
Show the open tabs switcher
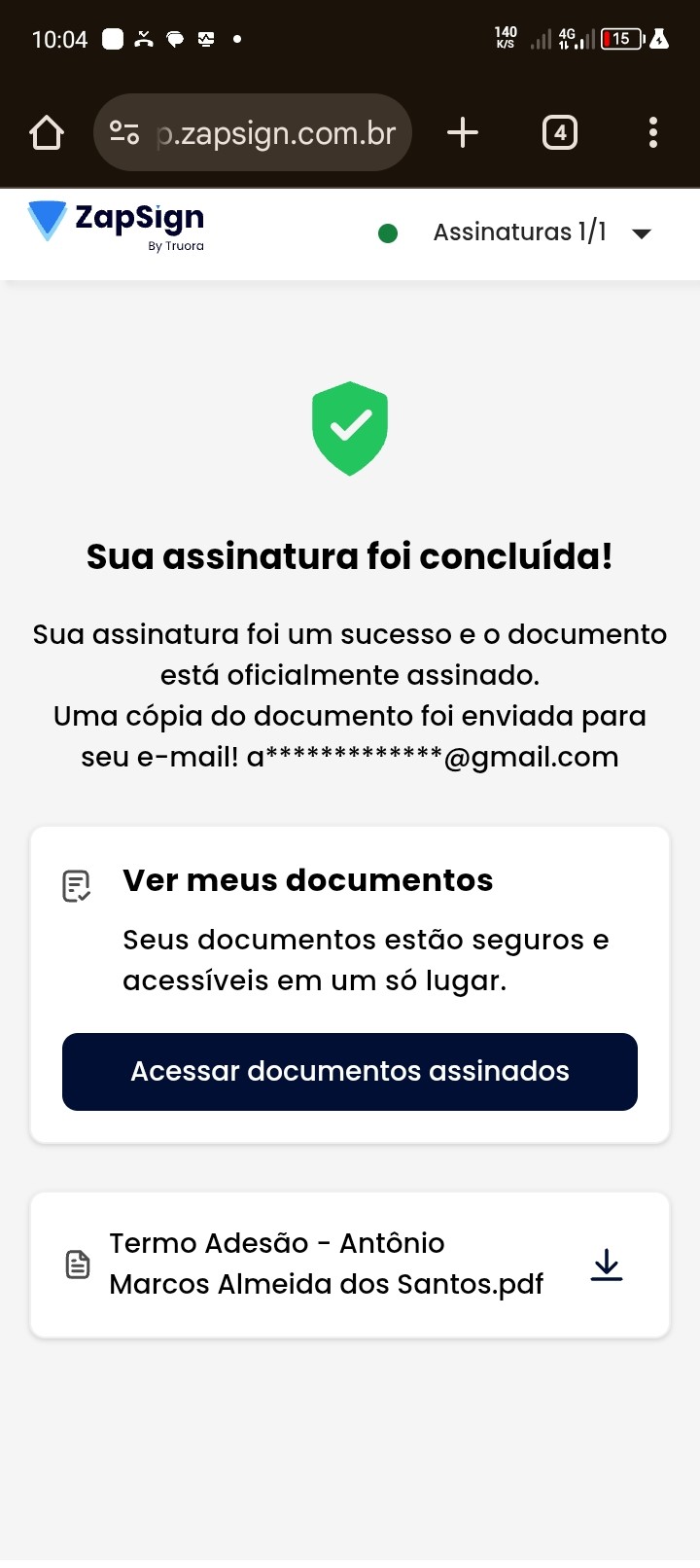[559, 132]
